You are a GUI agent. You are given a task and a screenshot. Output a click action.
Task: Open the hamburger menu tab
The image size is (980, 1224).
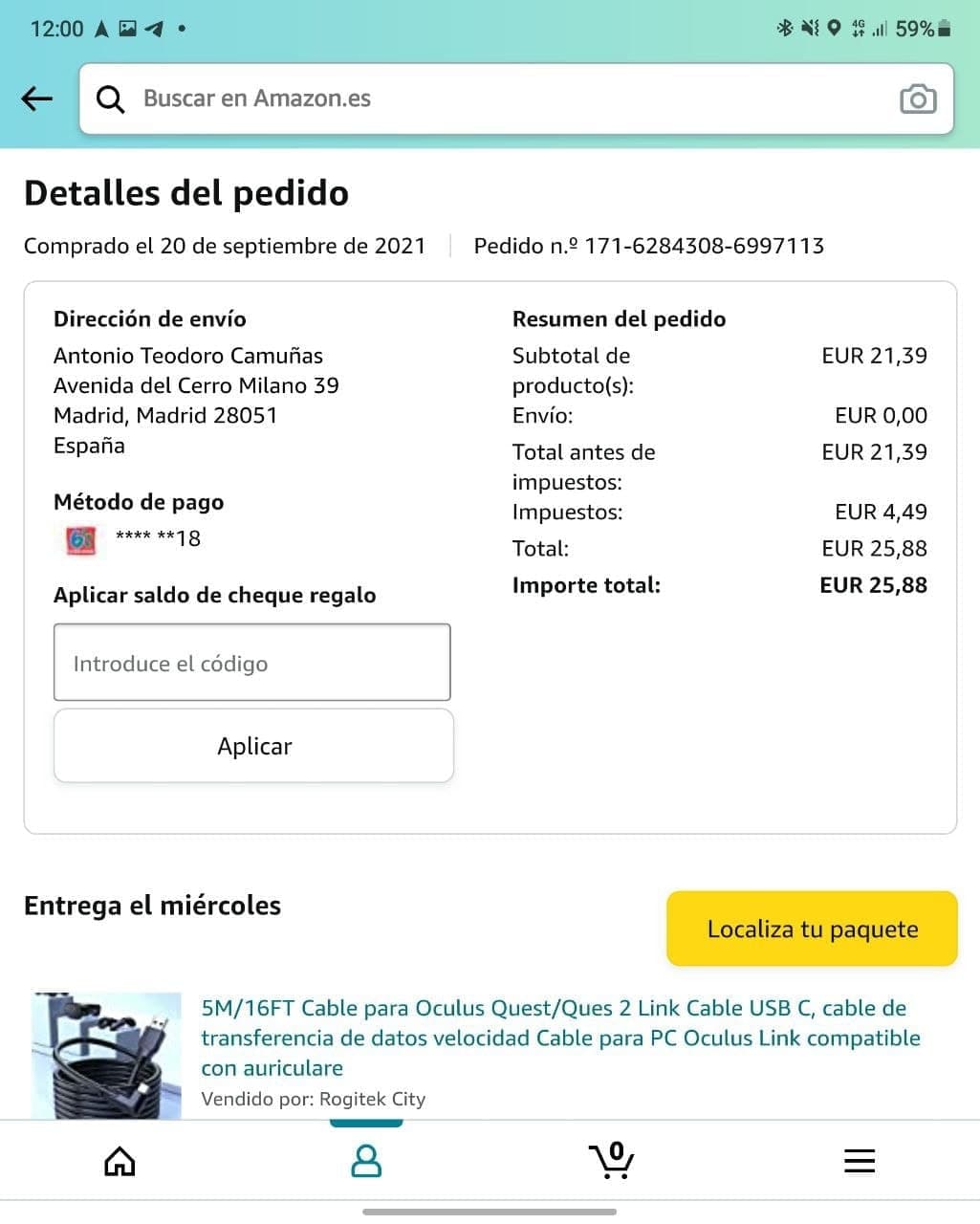pos(860,1162)
